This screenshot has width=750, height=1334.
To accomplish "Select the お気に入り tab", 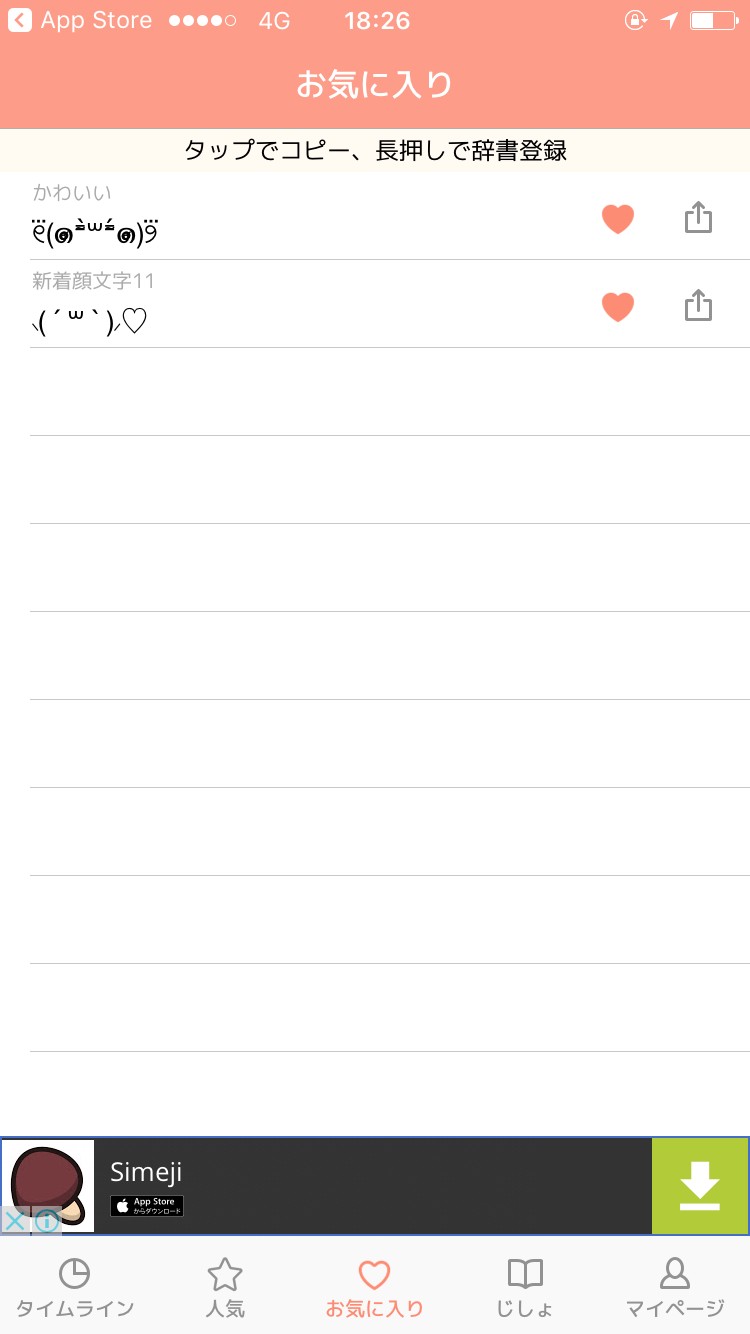I will pos(375,1288).
